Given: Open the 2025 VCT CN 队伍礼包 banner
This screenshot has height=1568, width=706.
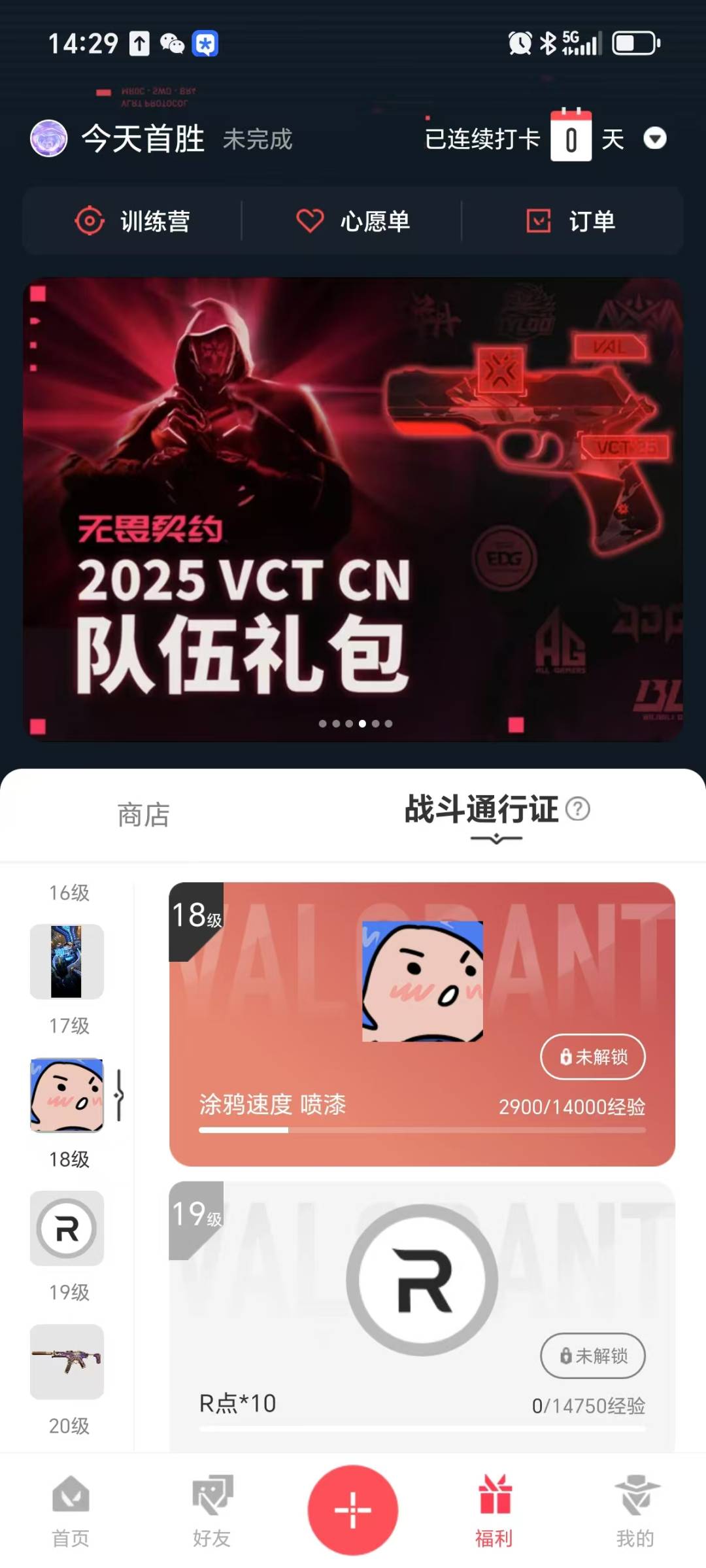Looking at the screenshot, I should point(353,509).
